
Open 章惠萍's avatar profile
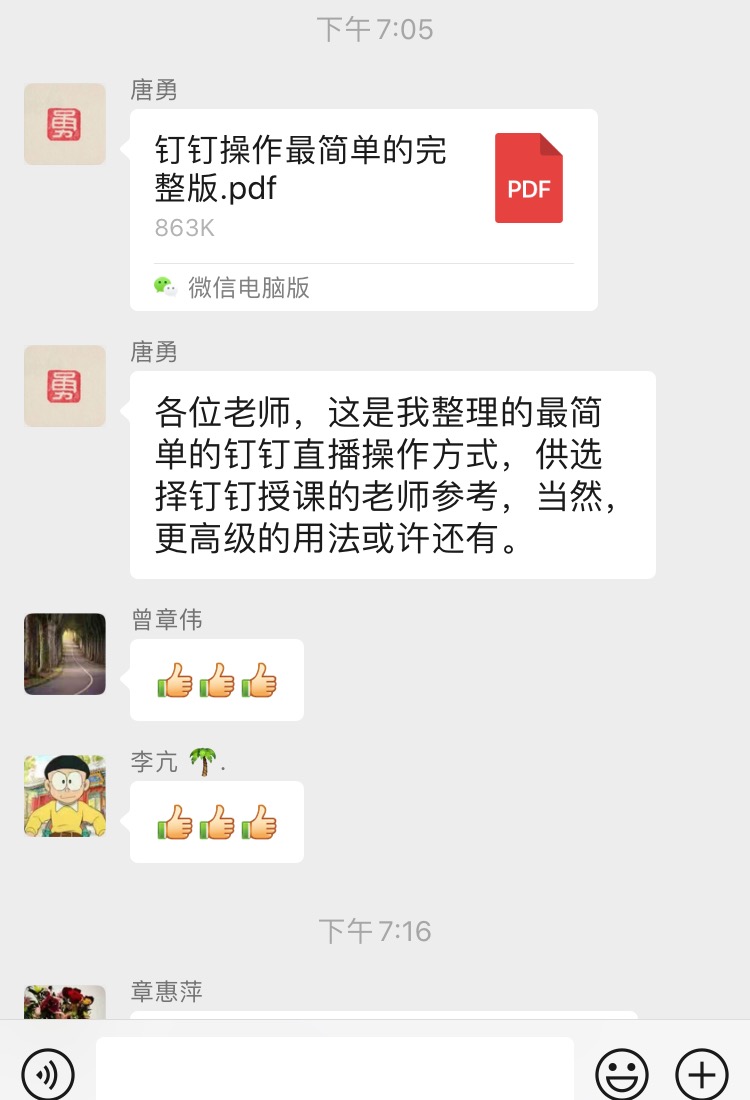coord(65,1002)
